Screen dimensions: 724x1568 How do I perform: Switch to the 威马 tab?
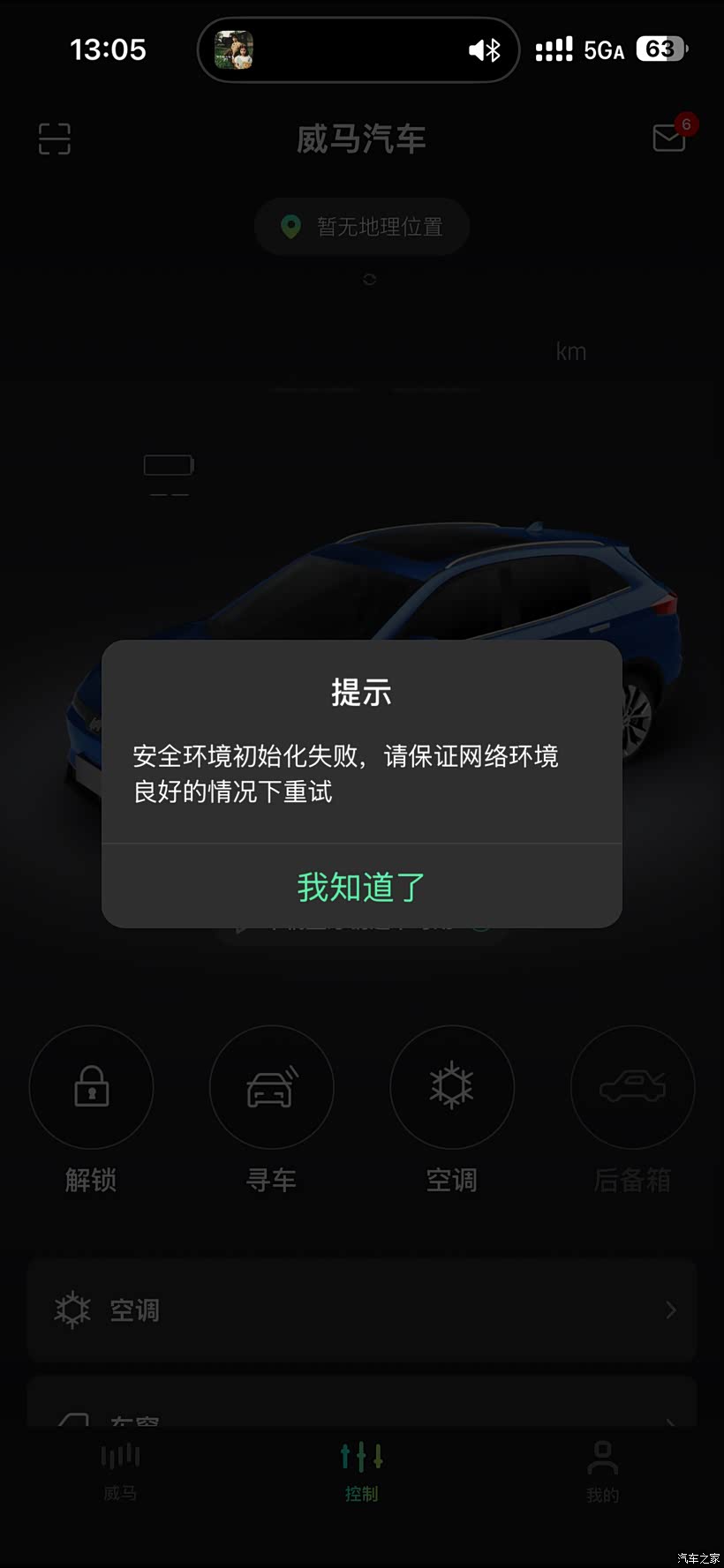click(121, 1471)
